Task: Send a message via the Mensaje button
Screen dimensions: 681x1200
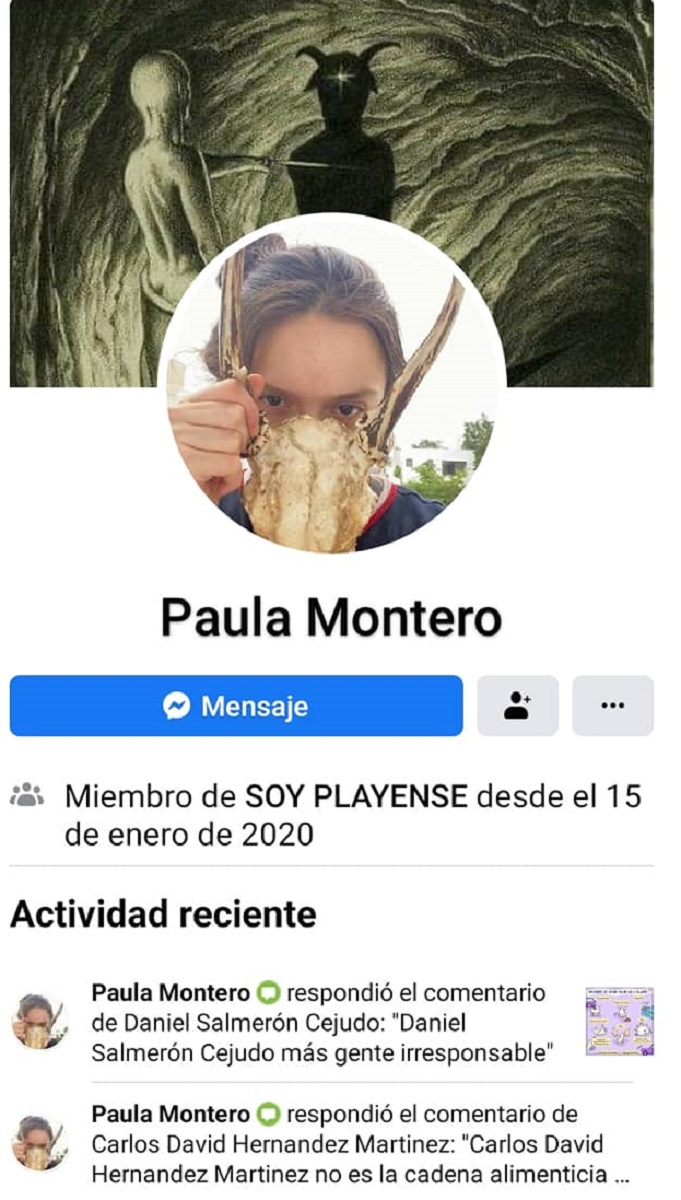Action: click(236, 706)
